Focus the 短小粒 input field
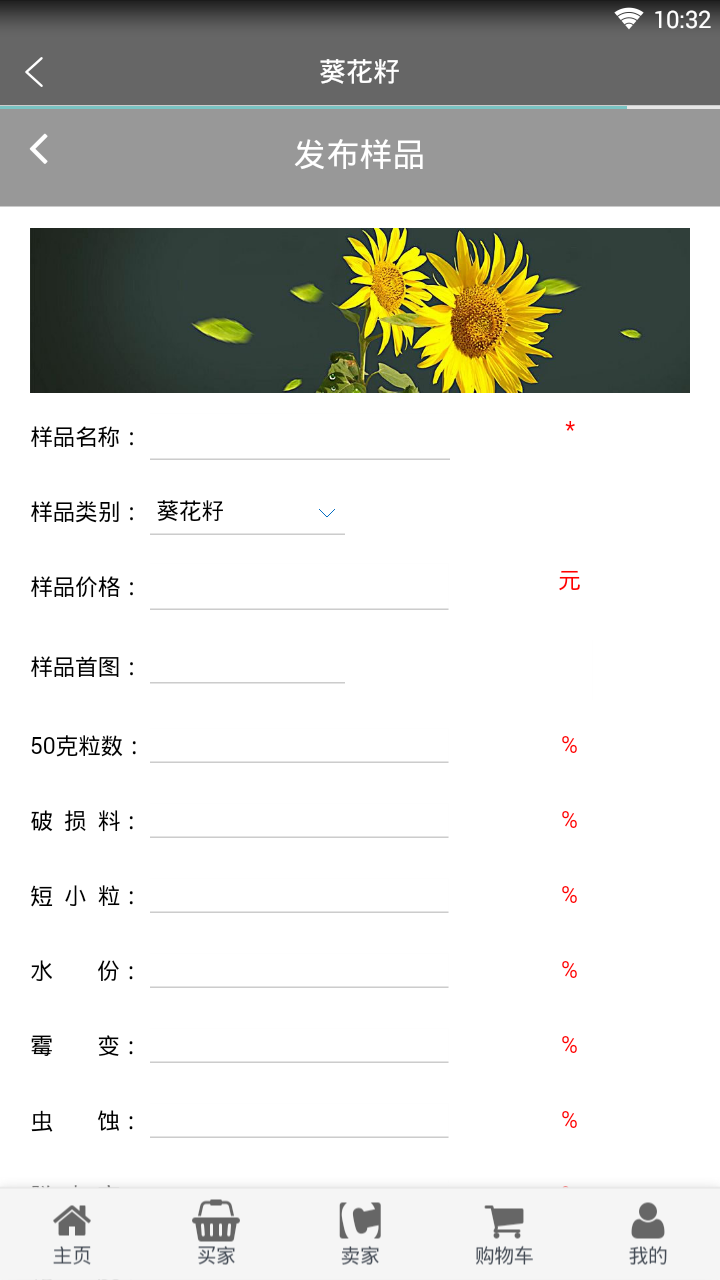Image resolution: width=720 pixels, height=1280 pixels. (299, 896)
